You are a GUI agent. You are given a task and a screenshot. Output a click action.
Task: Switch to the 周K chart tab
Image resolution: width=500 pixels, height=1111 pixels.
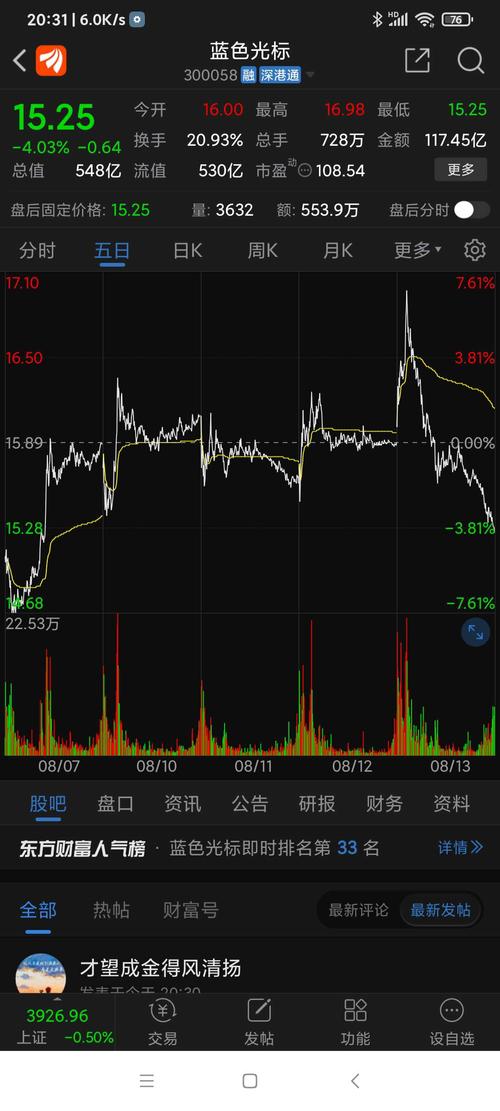pyautogui.click(x=263, y=250)
